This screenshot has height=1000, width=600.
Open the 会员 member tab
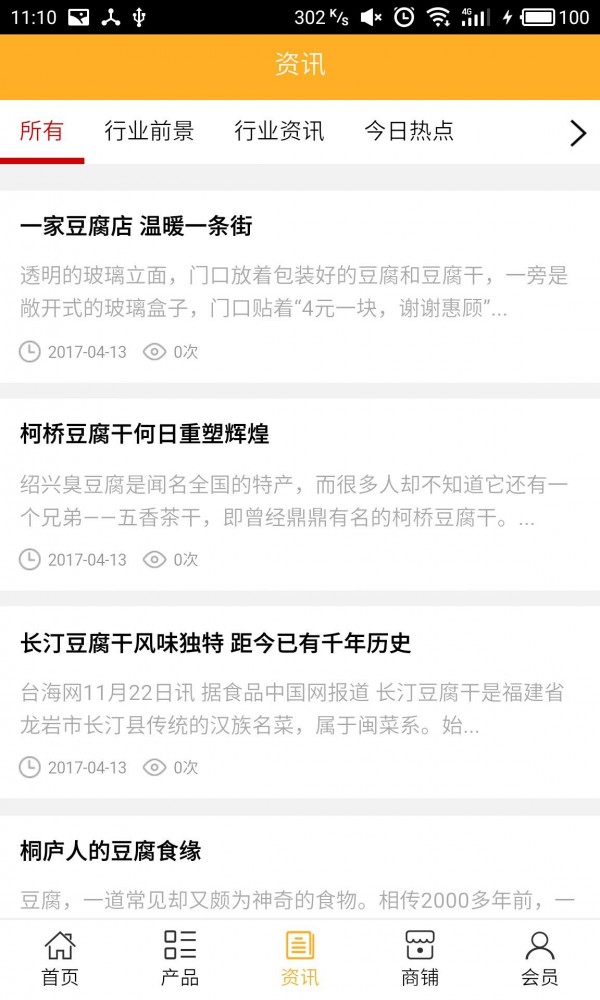click(540, 958)
